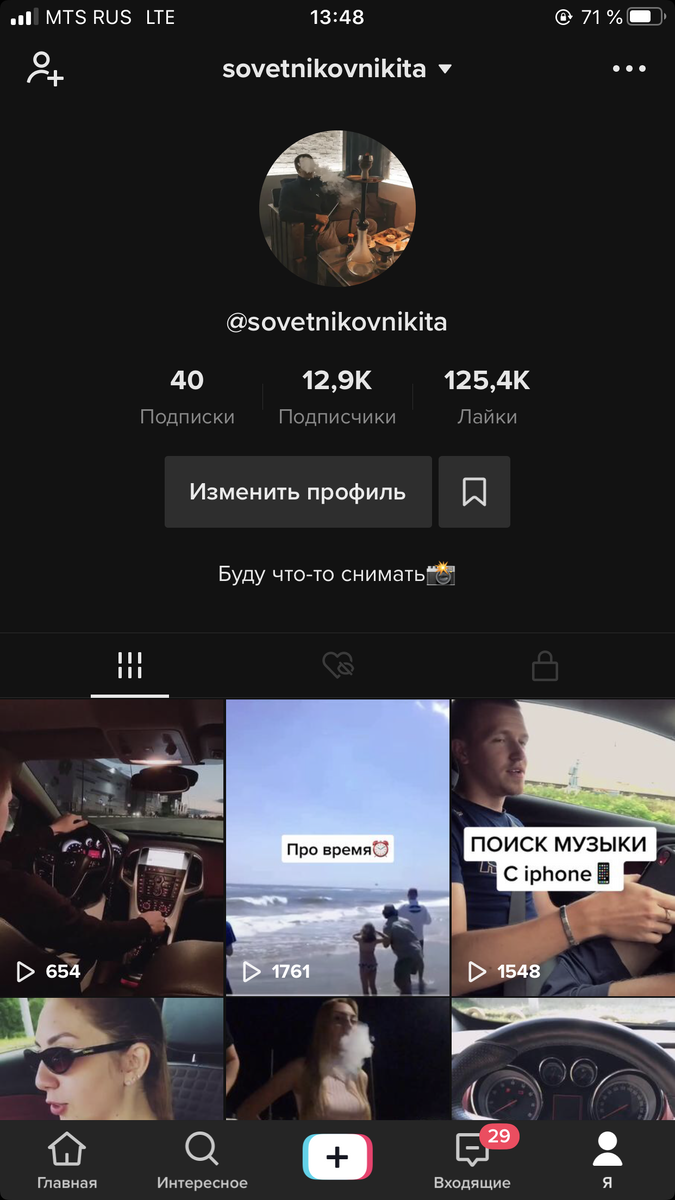Switch to the Интересное discover tab
Screen dimensions: 675x1200
(x=202, y=1160)
